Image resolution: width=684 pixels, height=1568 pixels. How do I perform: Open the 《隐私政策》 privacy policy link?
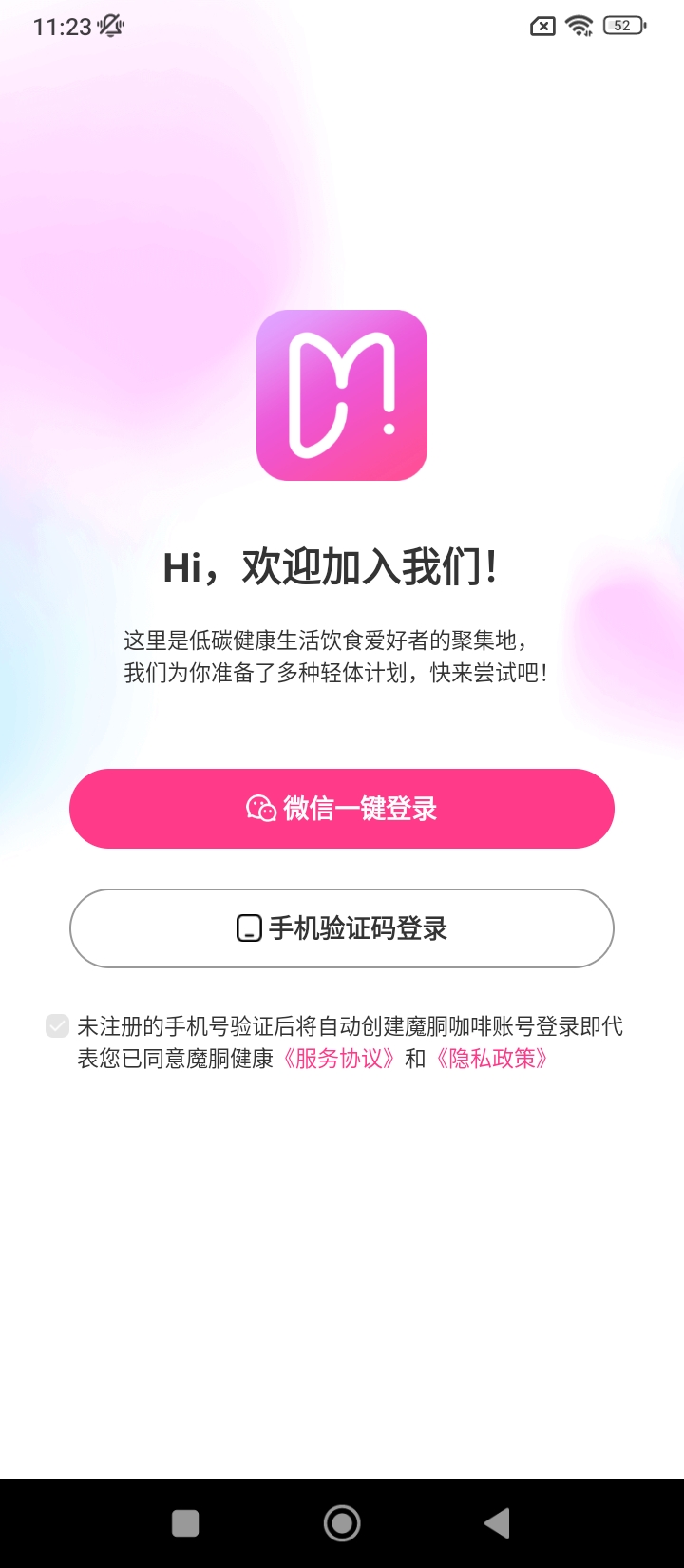point(492,1059)
